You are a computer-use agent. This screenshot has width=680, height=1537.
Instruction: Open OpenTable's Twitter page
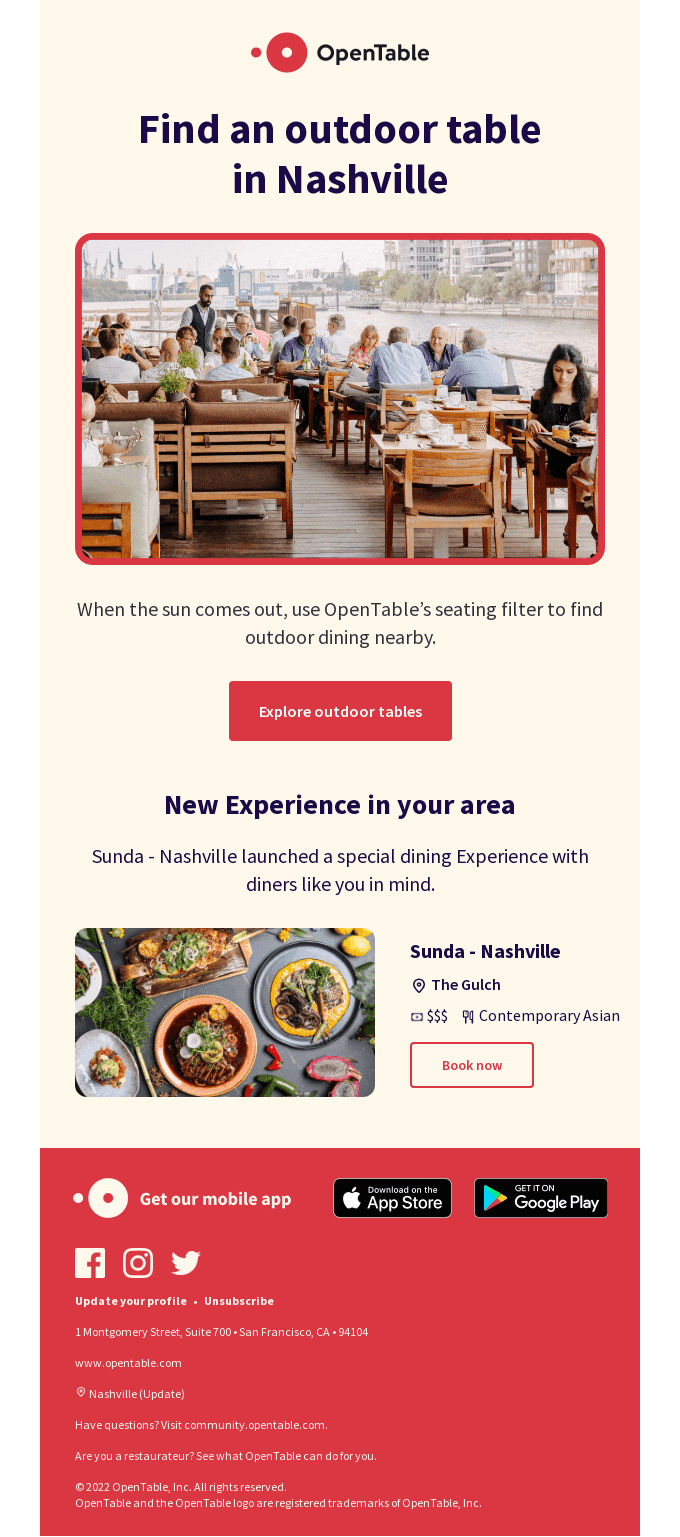pos(186,1263)
